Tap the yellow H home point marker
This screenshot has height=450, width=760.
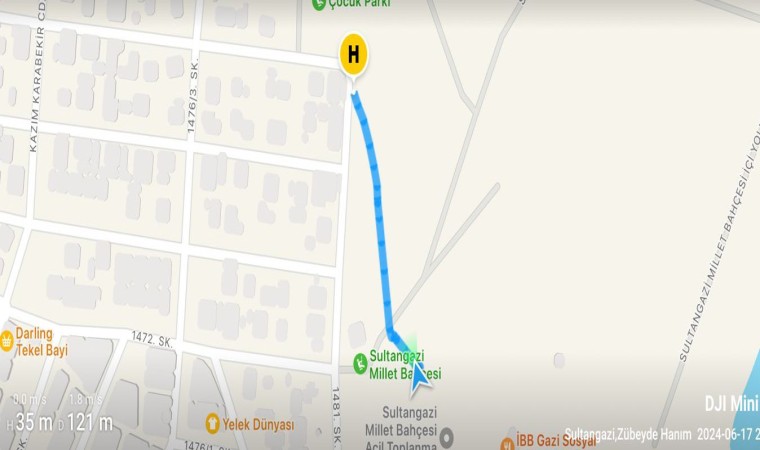(x=353, y=53)
